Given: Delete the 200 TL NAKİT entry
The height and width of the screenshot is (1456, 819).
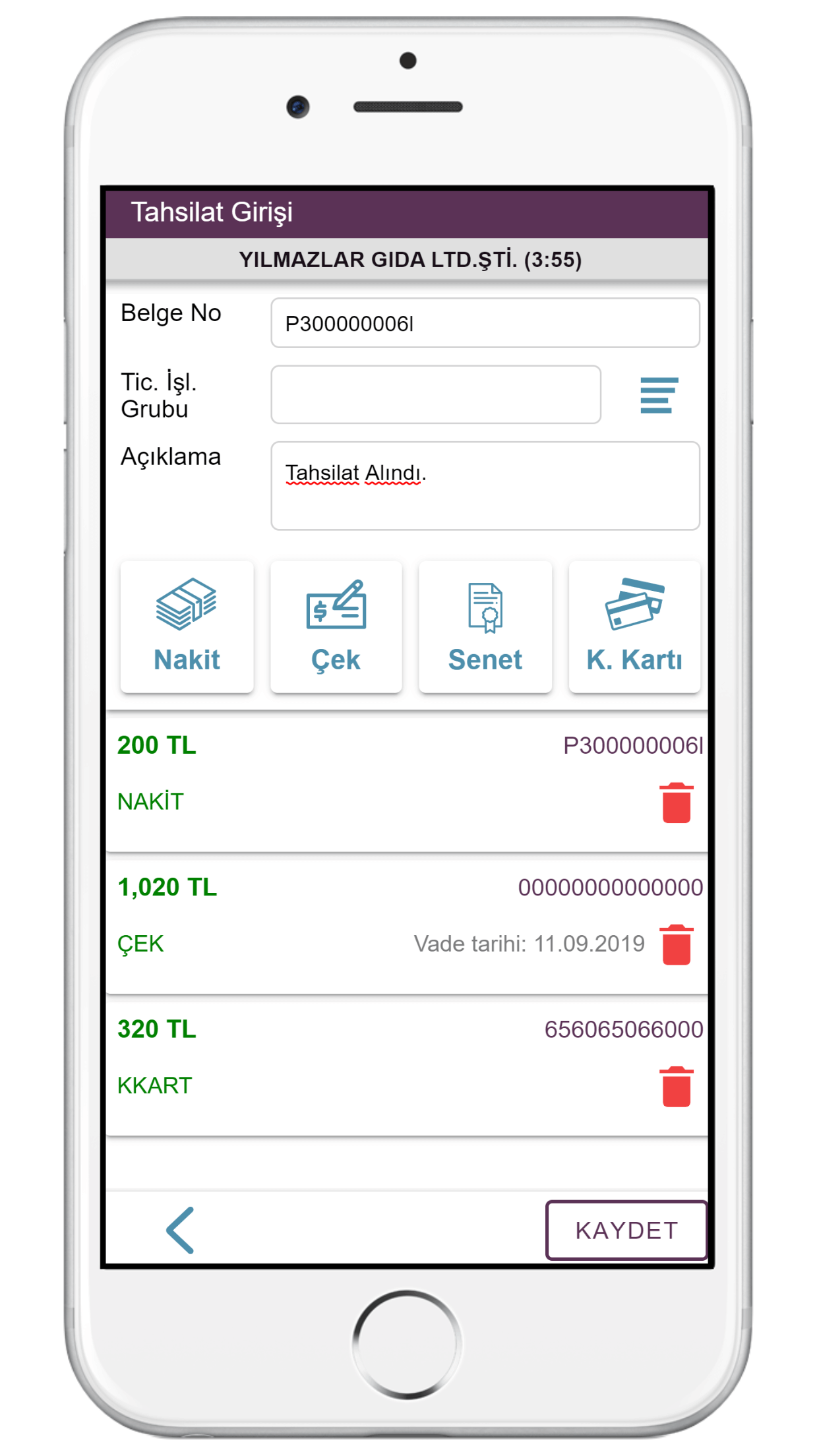Looking at the screenshot, I should (677, 803).
